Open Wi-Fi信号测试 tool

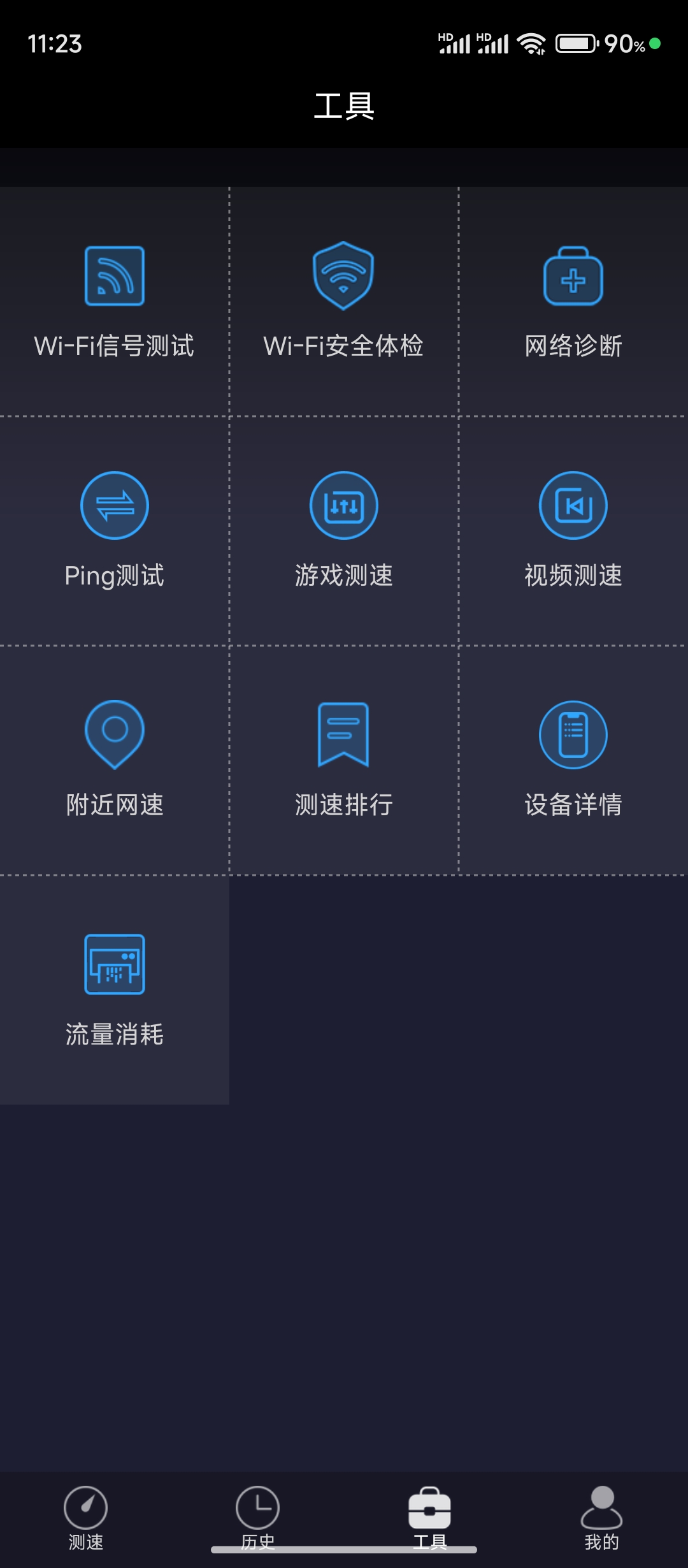115,301
